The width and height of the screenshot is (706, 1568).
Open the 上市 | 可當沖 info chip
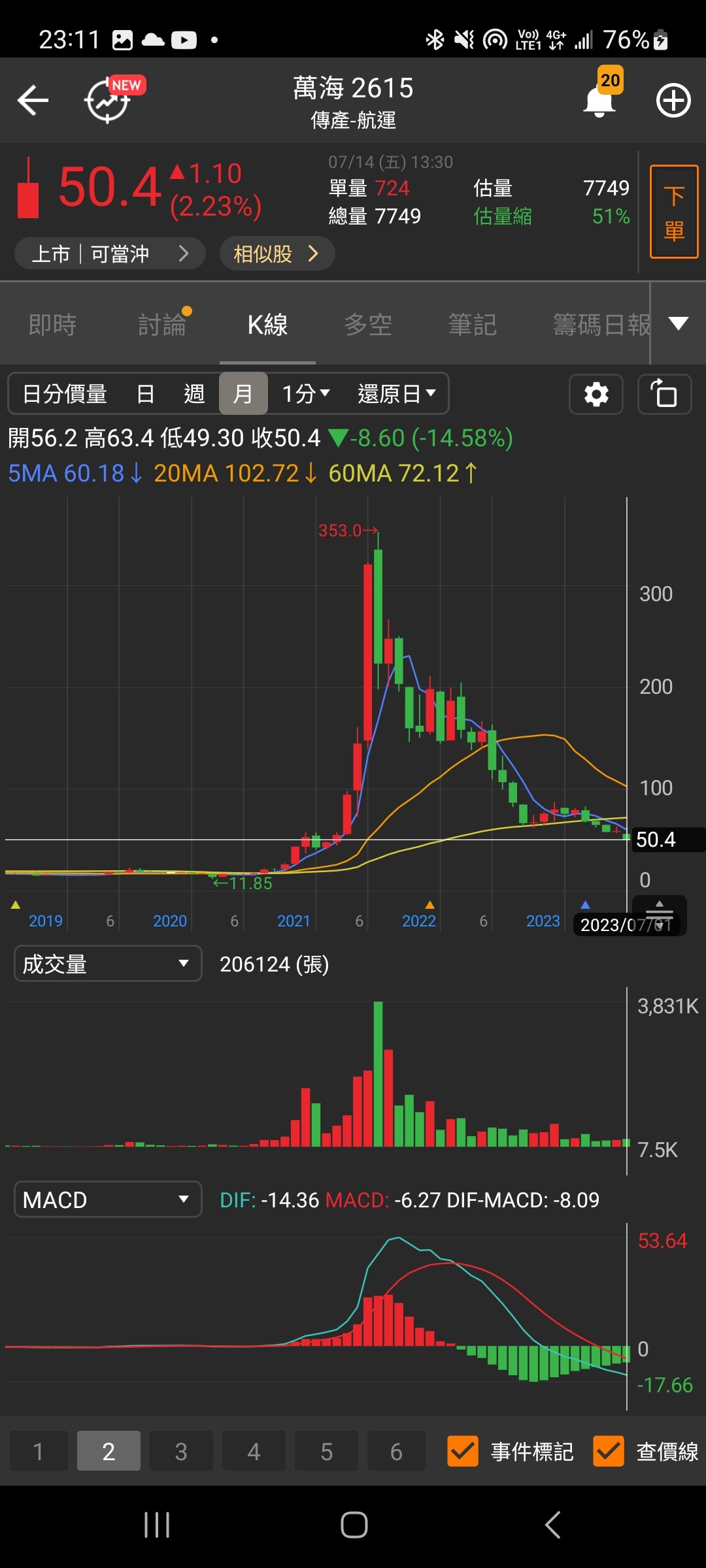tap(109, 253)
